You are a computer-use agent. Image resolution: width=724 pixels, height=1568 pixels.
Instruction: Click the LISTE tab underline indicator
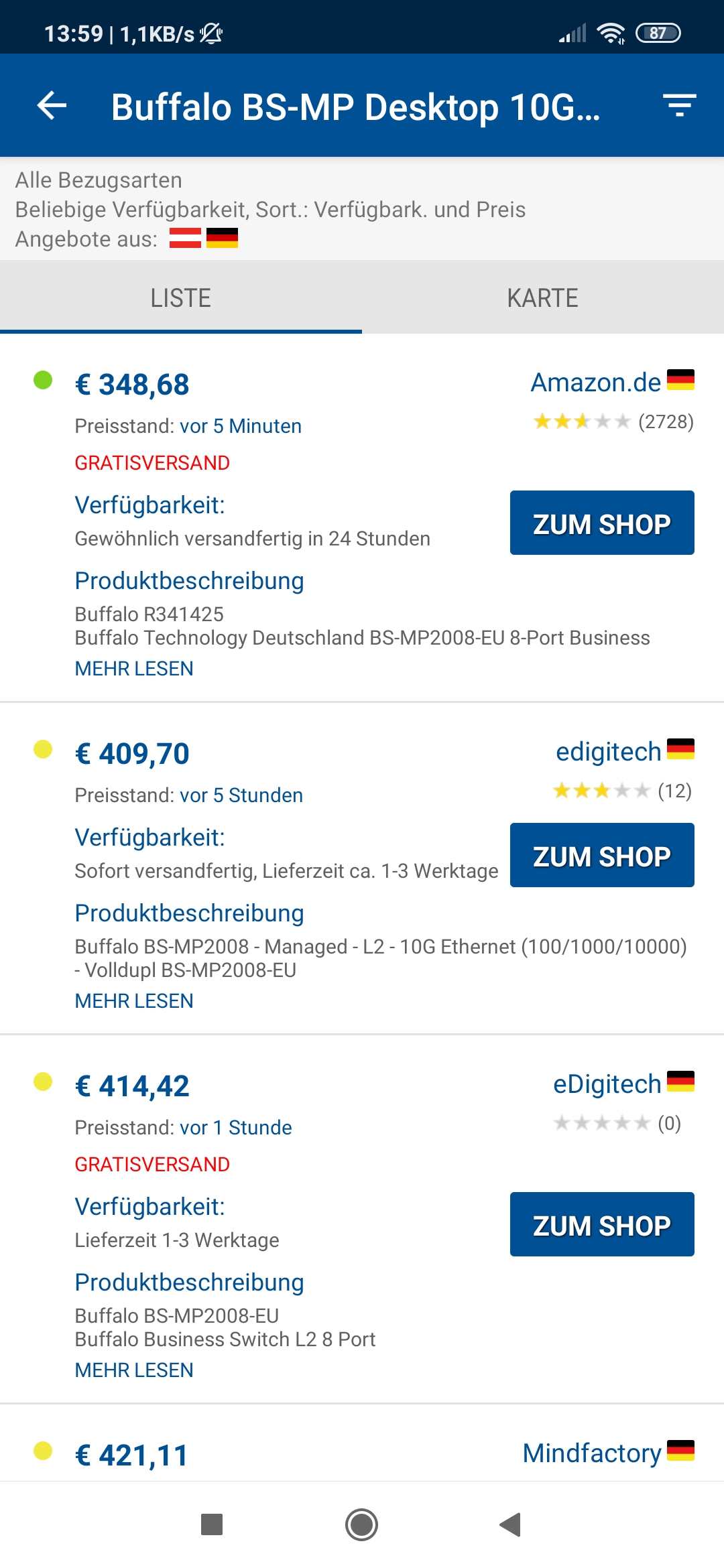pos(181,328)
